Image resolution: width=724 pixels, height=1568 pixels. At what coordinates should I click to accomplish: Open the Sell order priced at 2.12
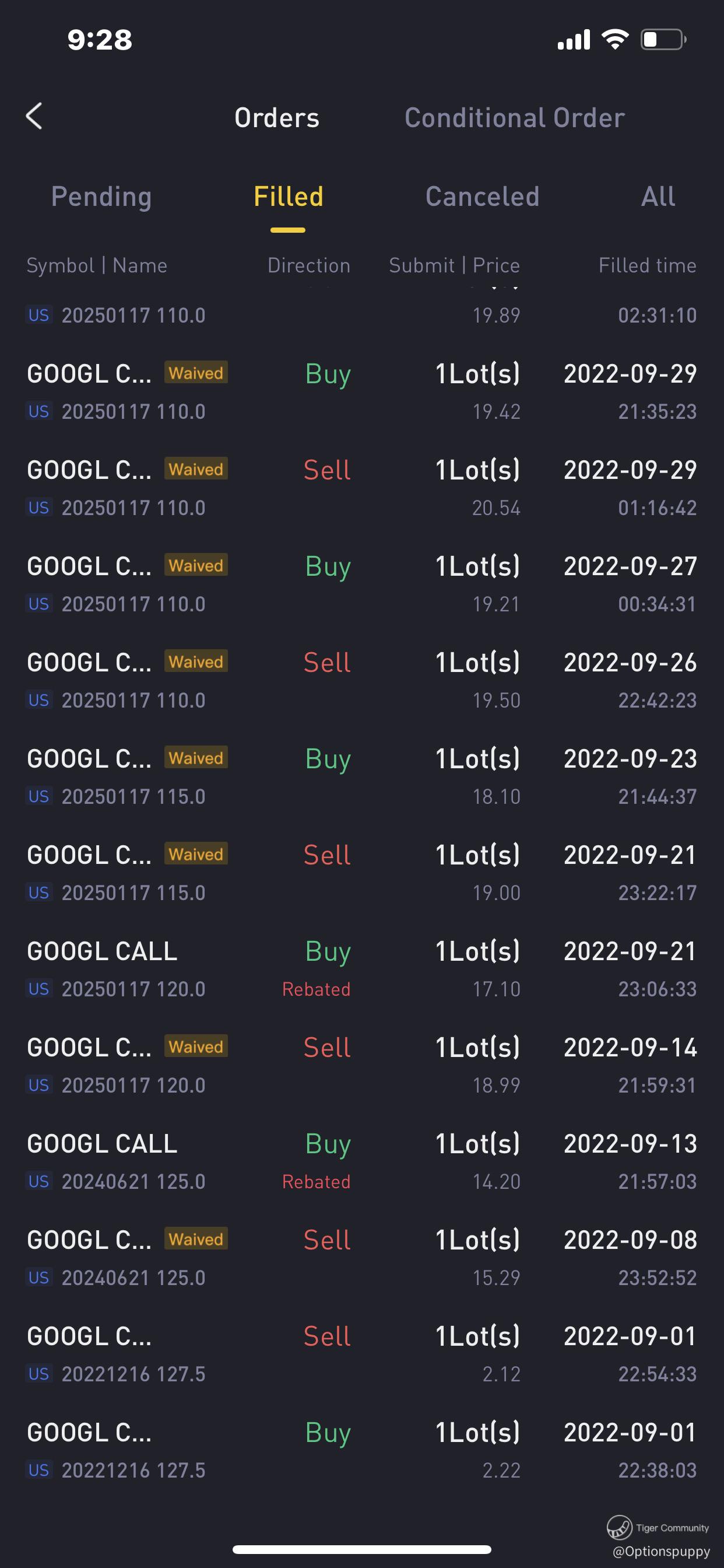(x=361, y=1354)
